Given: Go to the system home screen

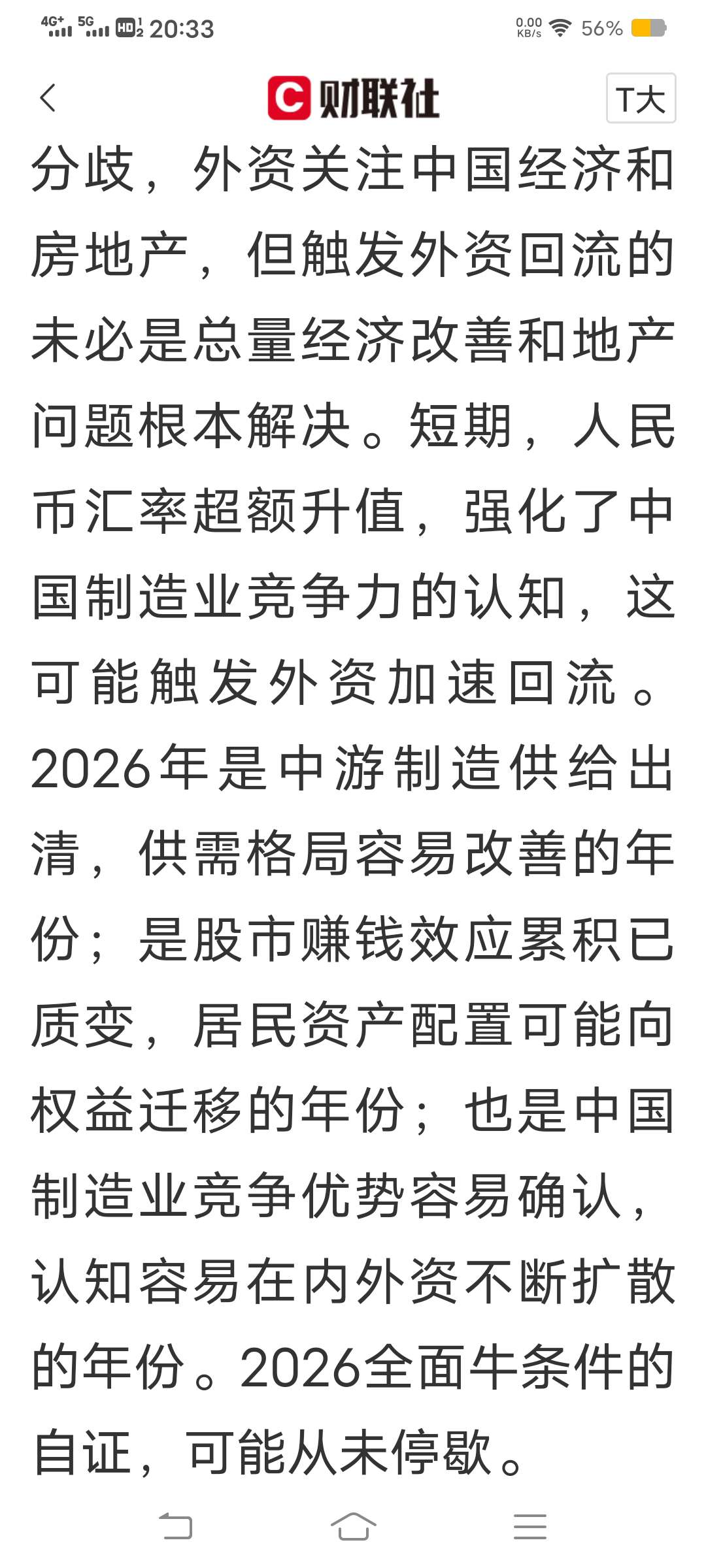Looking at the screenshot, I should [x=353, y=1527].
